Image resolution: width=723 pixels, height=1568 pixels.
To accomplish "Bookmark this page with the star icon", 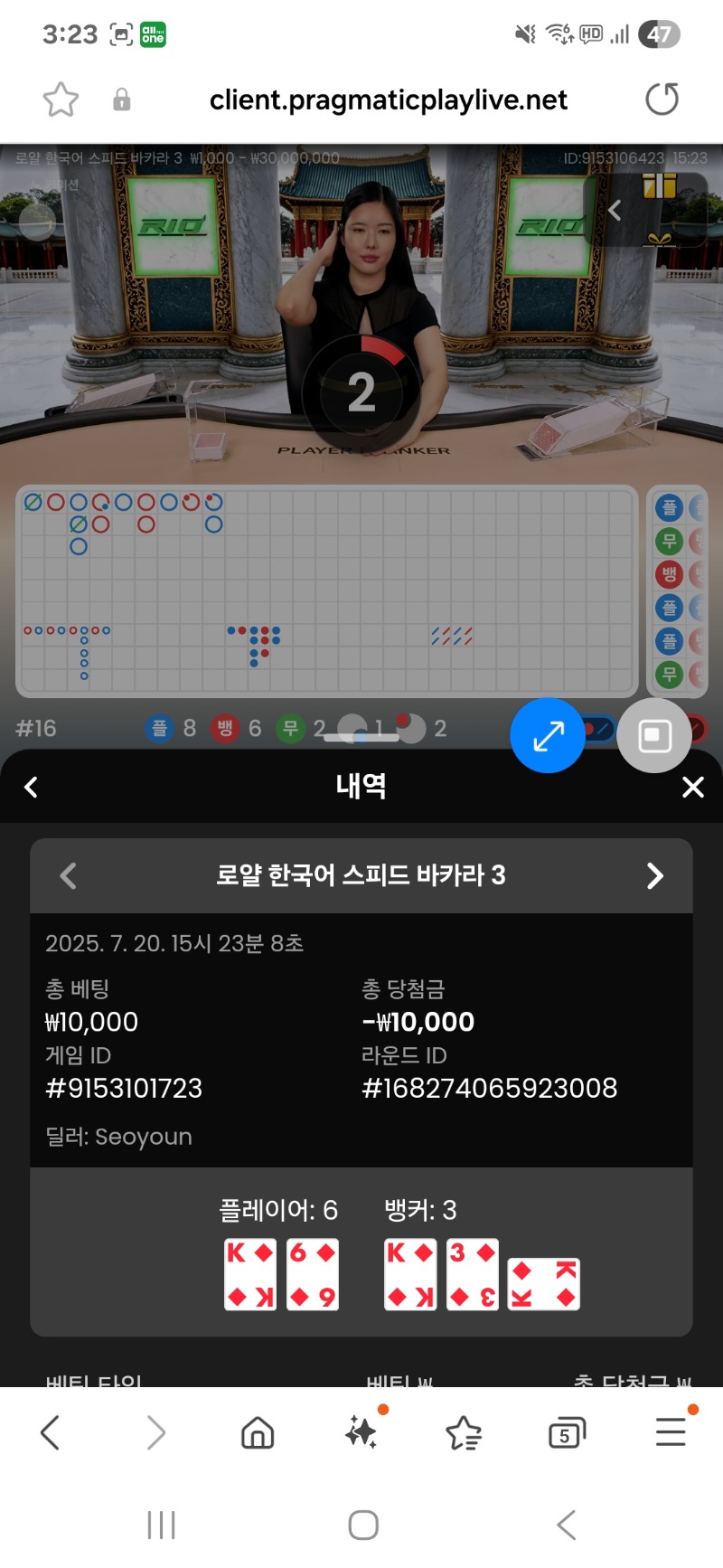I will click(x=61, y=99).
